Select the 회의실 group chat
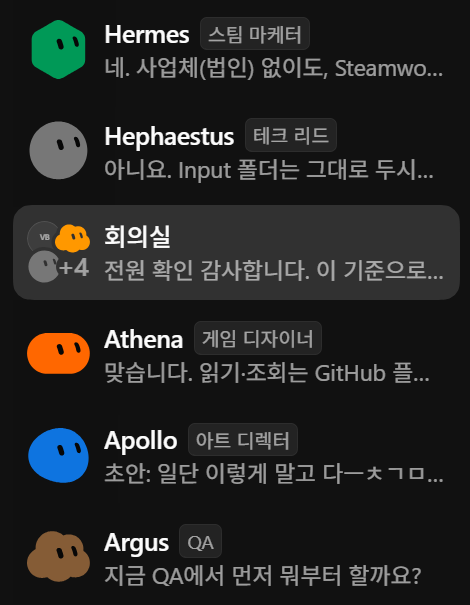This screenshot has width=470, height=605. (236, 252)
